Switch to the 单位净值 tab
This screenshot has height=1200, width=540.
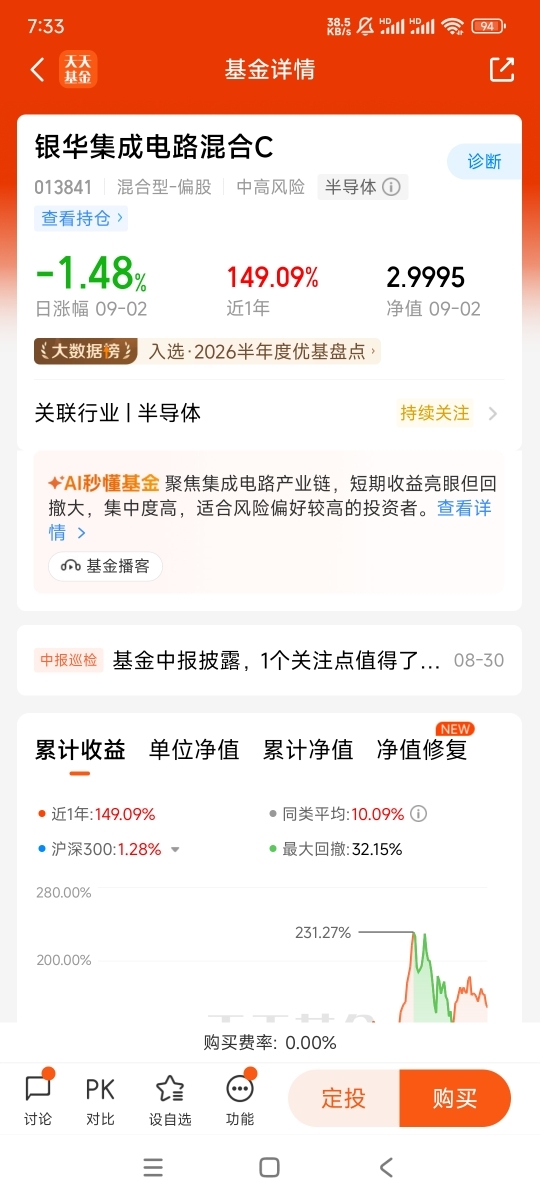[194, 750]
